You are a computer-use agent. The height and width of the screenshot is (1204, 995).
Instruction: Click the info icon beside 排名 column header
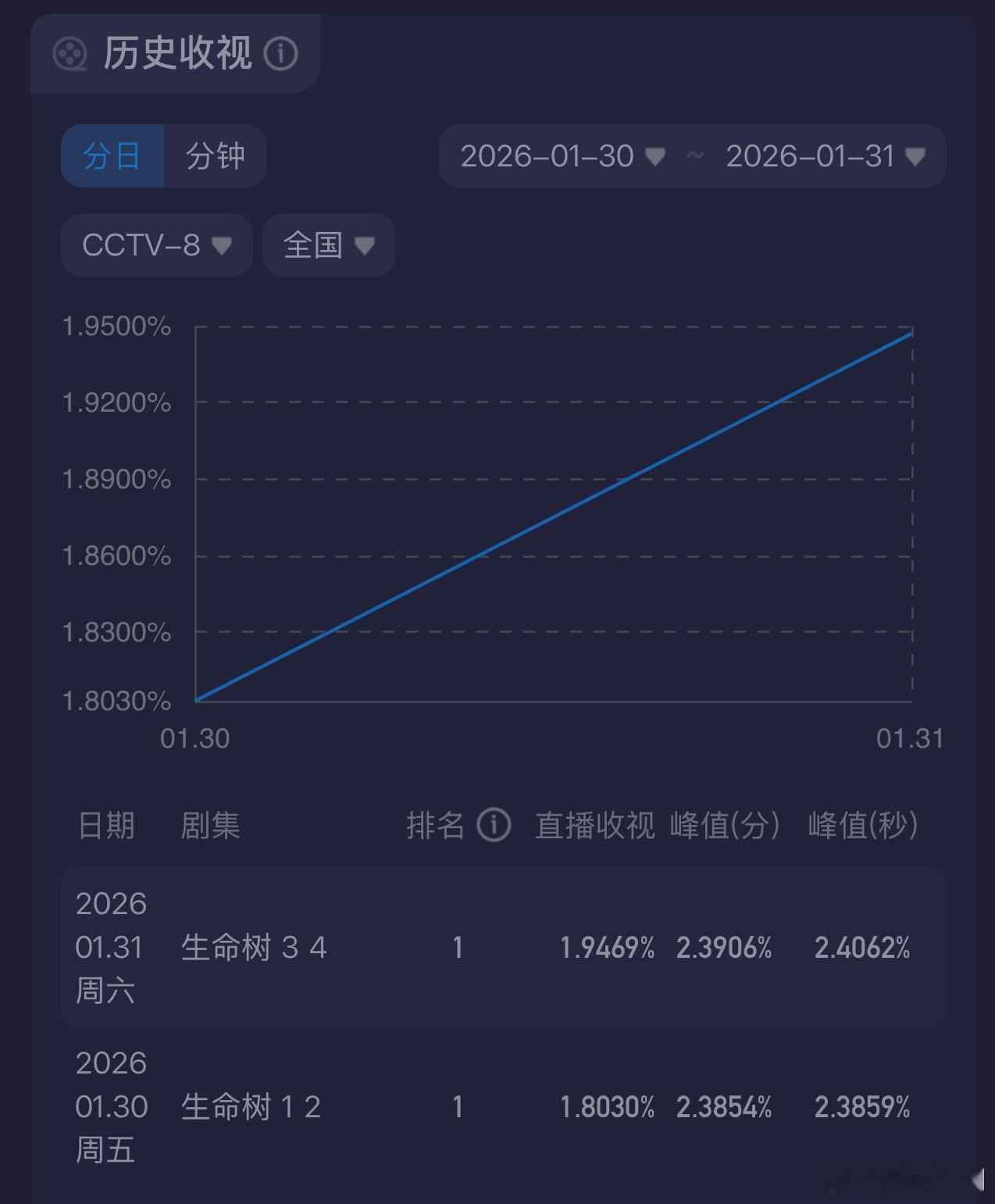pos(494,825)
